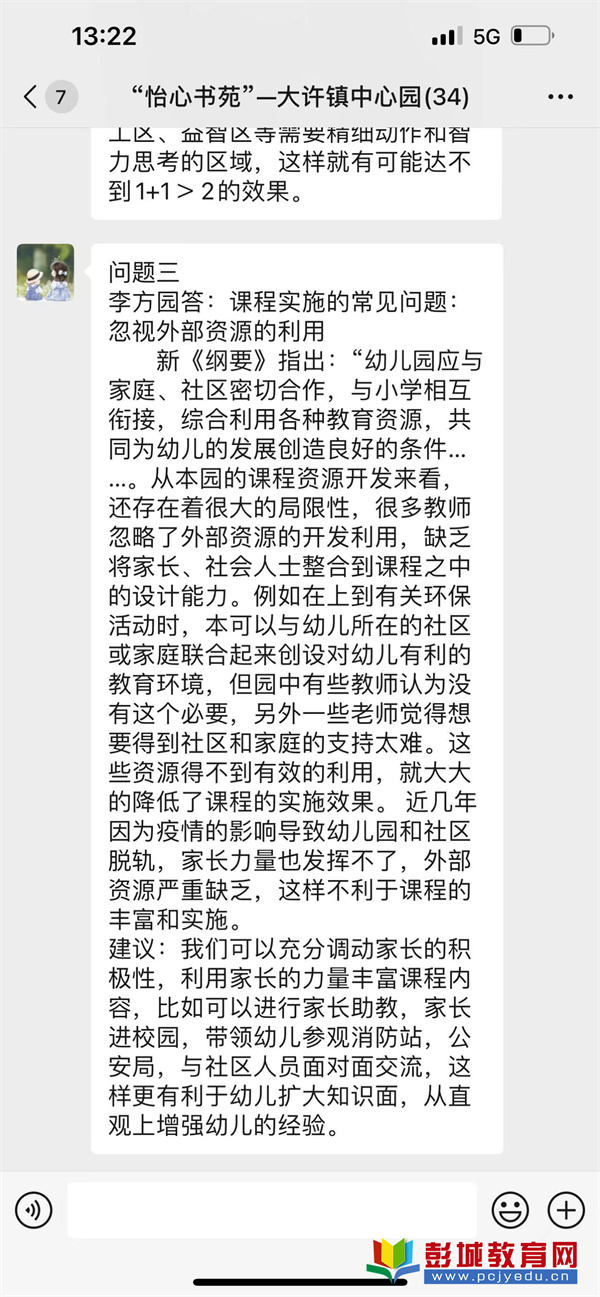This screenshot has height=1297, width=600.
Task: Open the group chat overflow menu
Action: (560, 97)
